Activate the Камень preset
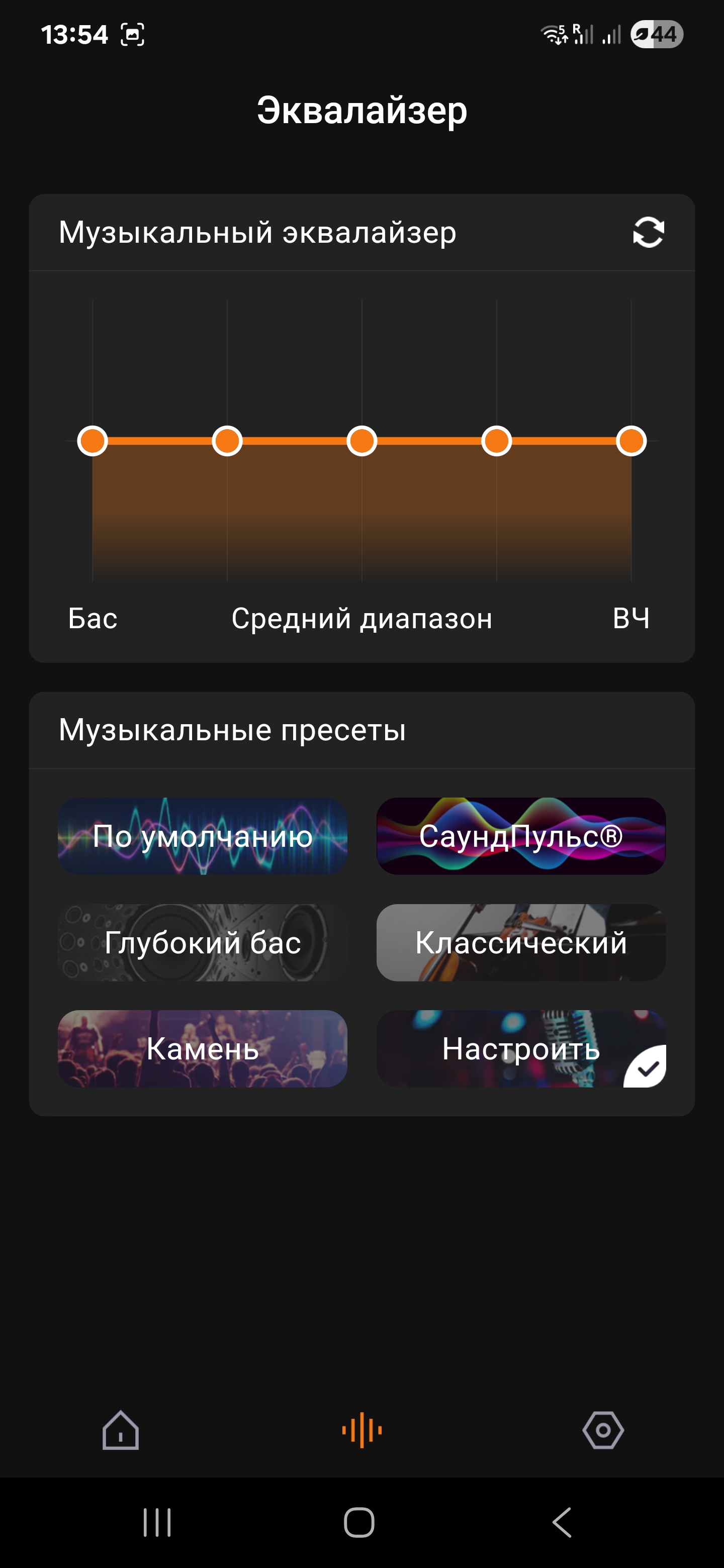The width and height of the screenshot is (724, 1568). (x=203, y=1049)
